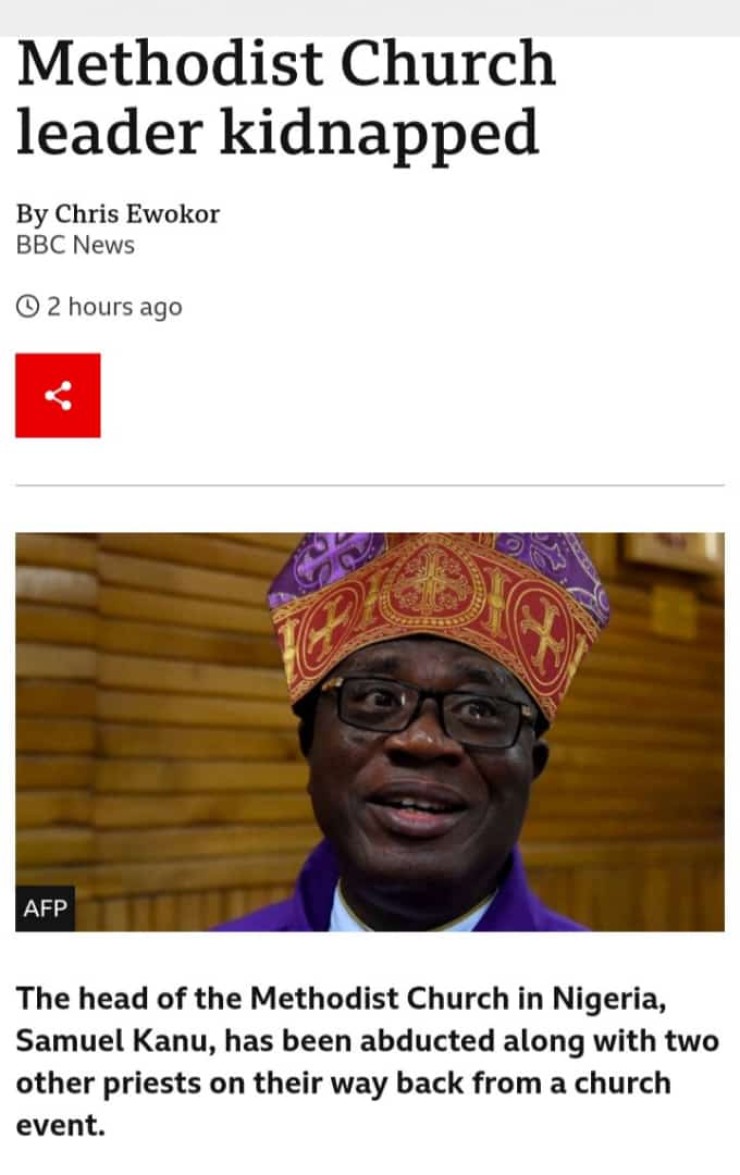Share this article via the red button

point(58,395)
